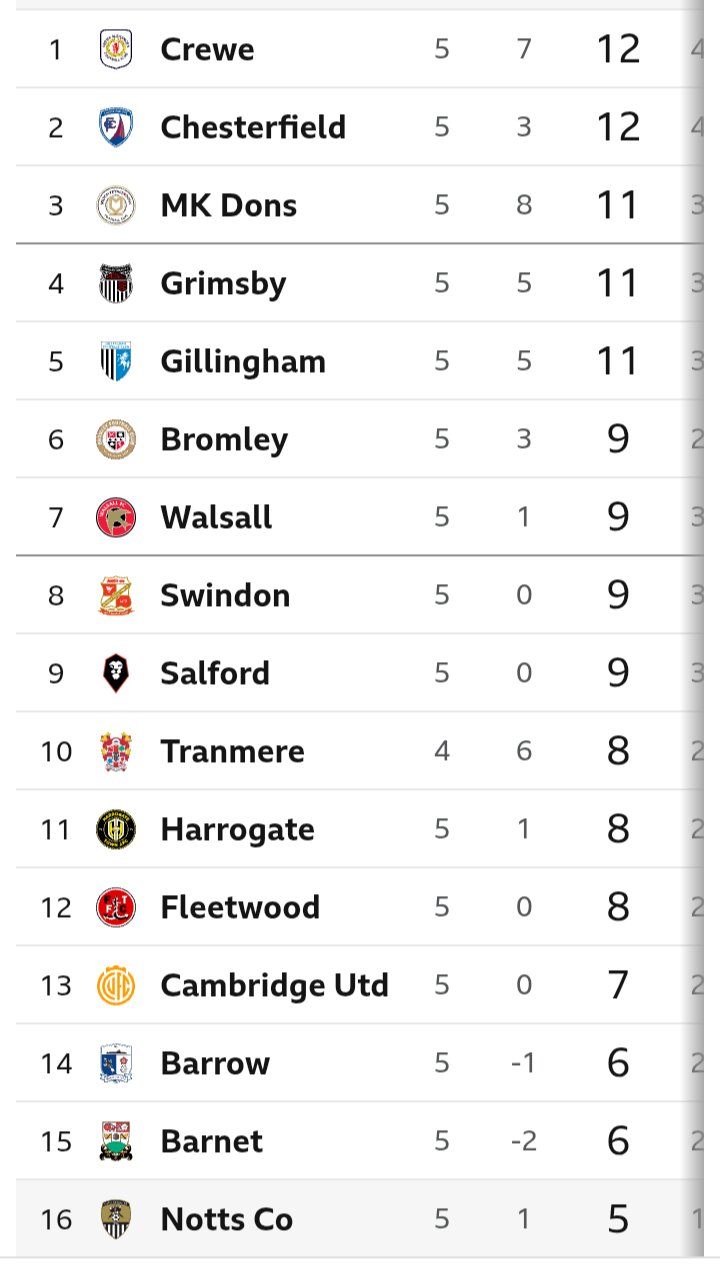This screenshot has width=720, height=1264.
Task: View Cambridge Utd team page
Action: [x=274, y=985]
